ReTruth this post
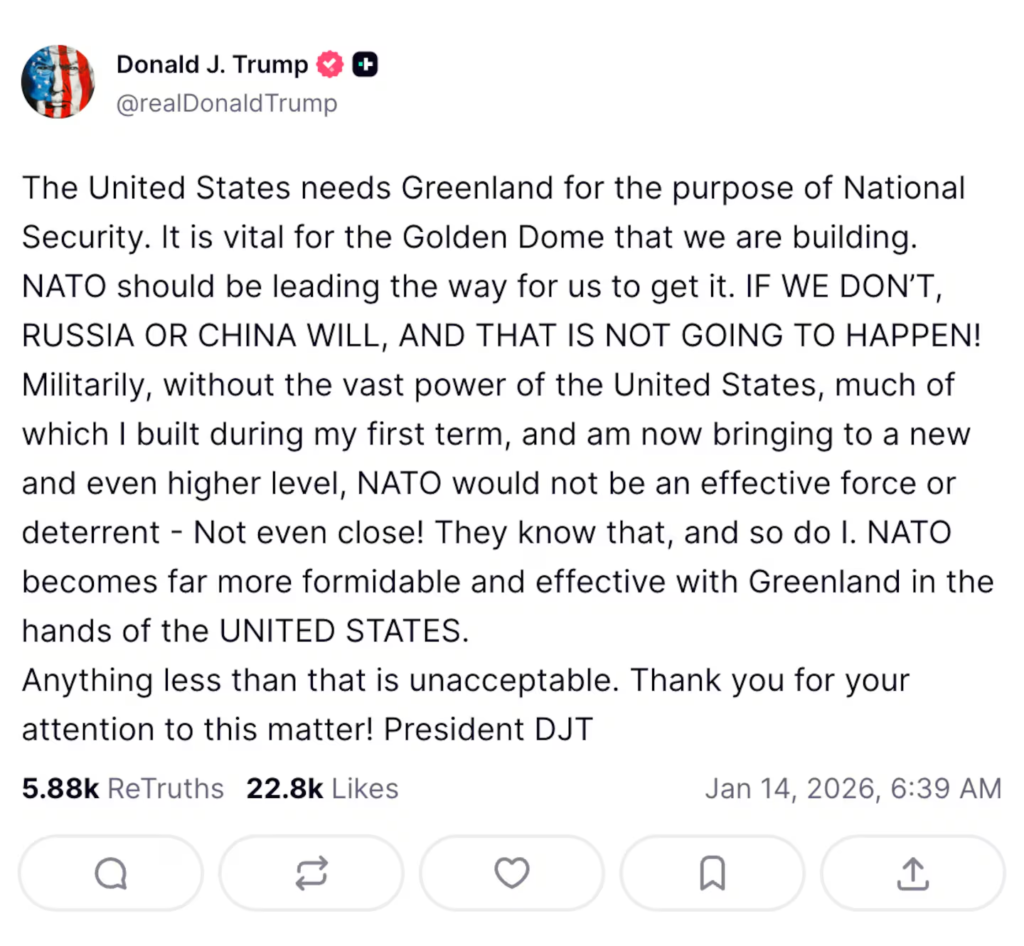 point(311,874)
